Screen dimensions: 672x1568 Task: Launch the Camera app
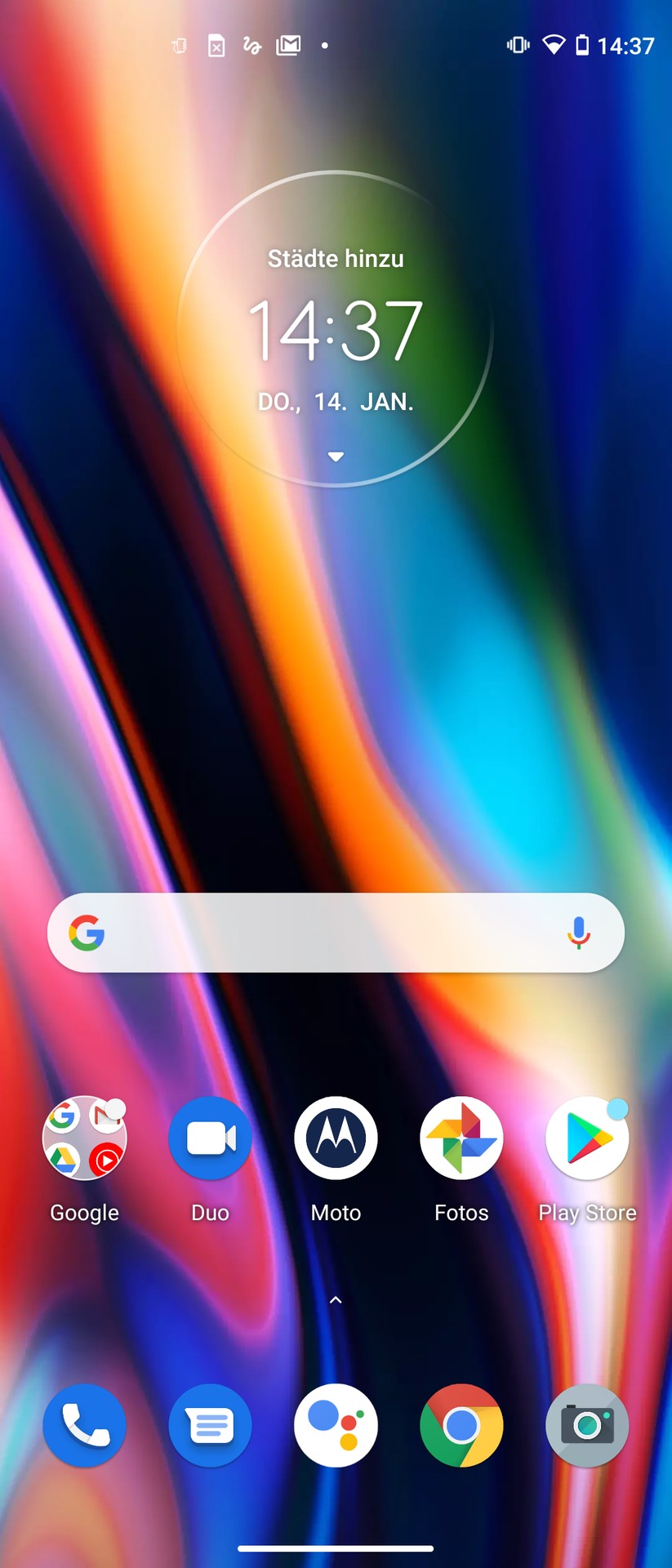pos(587,1426)
